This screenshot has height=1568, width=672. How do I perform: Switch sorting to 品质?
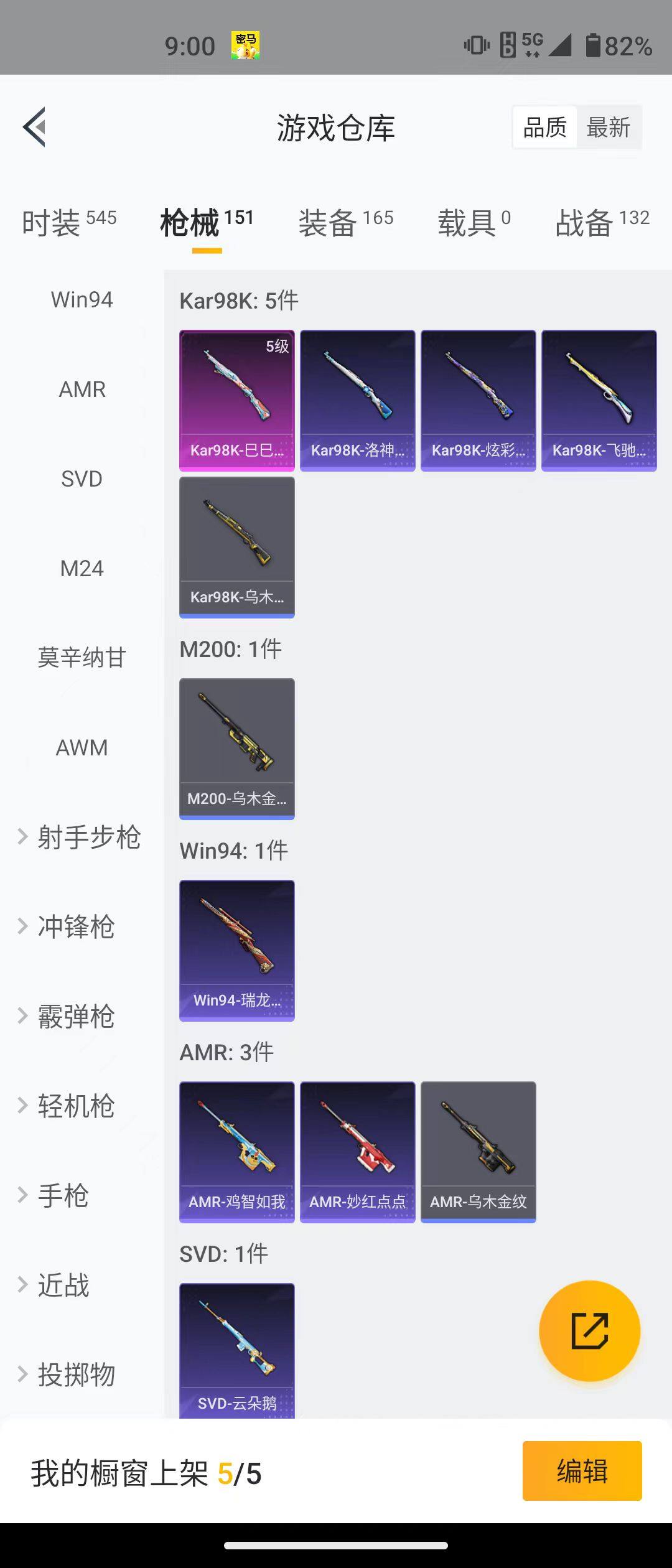(x=544, y=127)
